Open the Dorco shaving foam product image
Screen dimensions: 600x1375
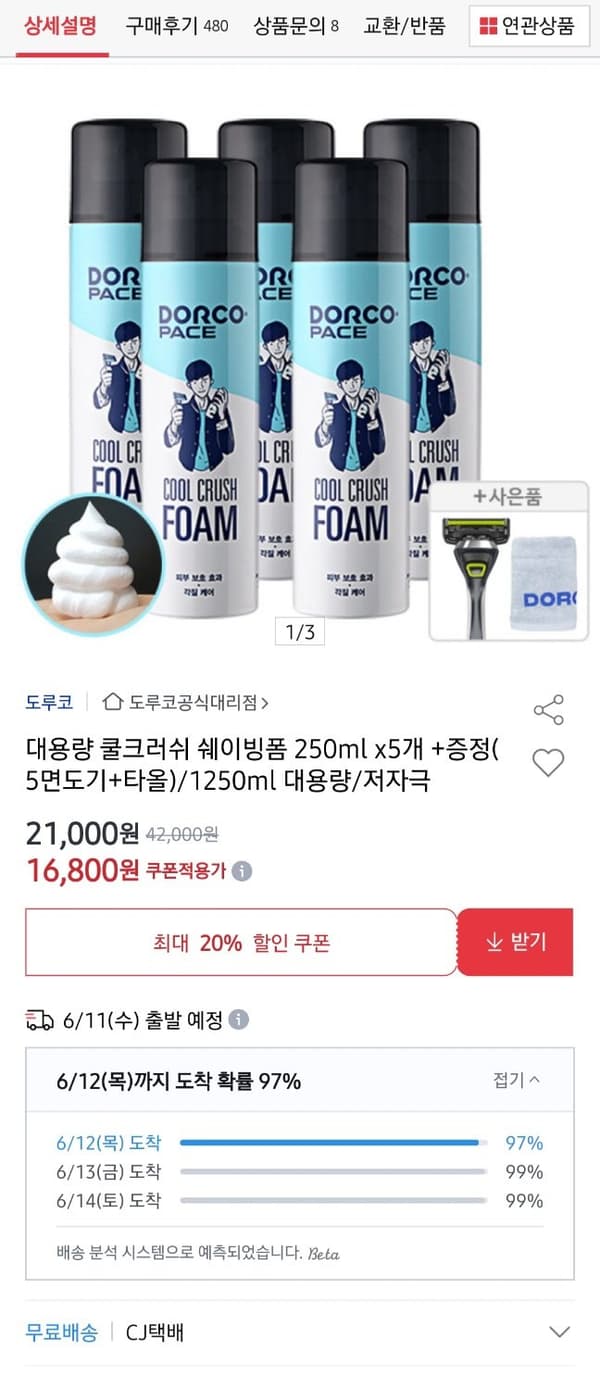coord(300,360)
